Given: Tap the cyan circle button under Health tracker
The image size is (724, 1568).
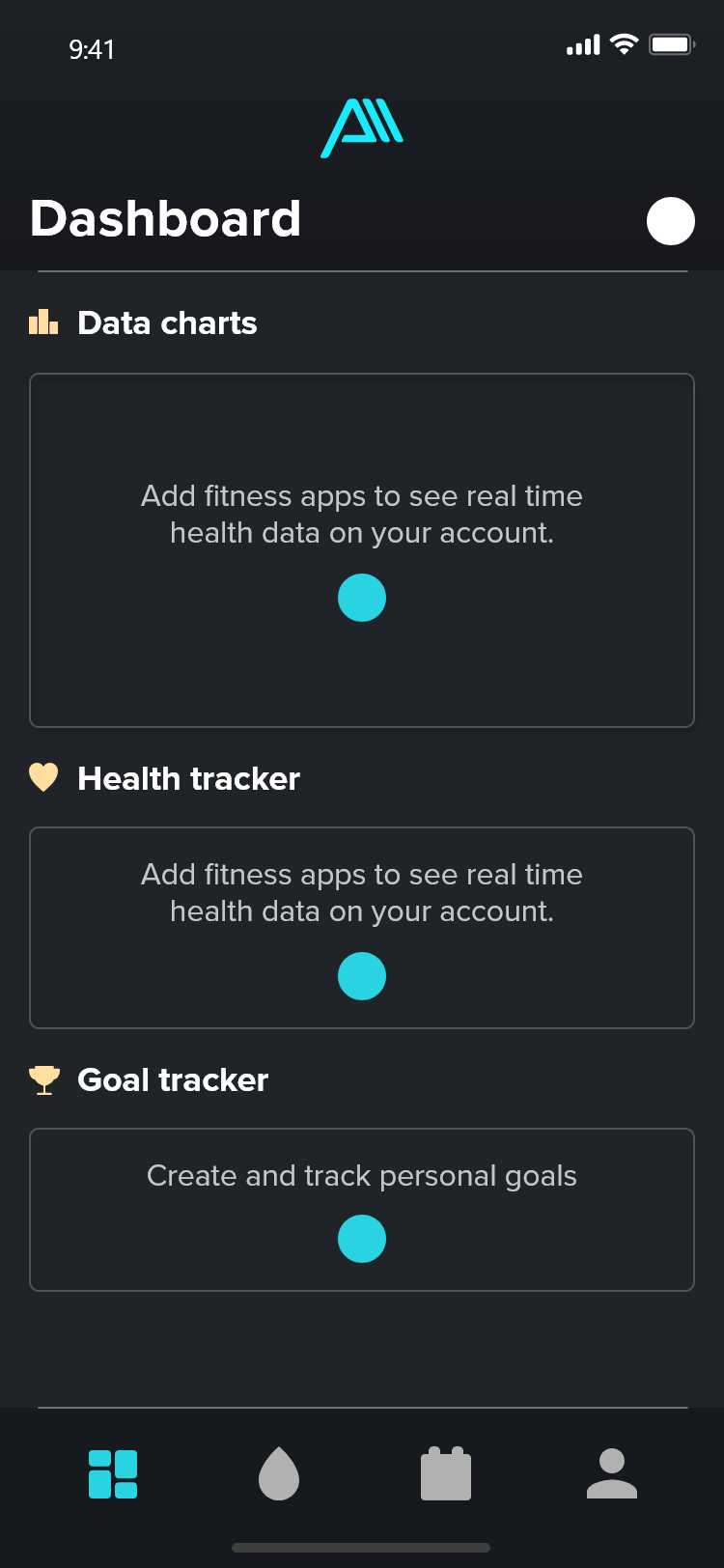Looking at the screenshot, I should (362, 976).
